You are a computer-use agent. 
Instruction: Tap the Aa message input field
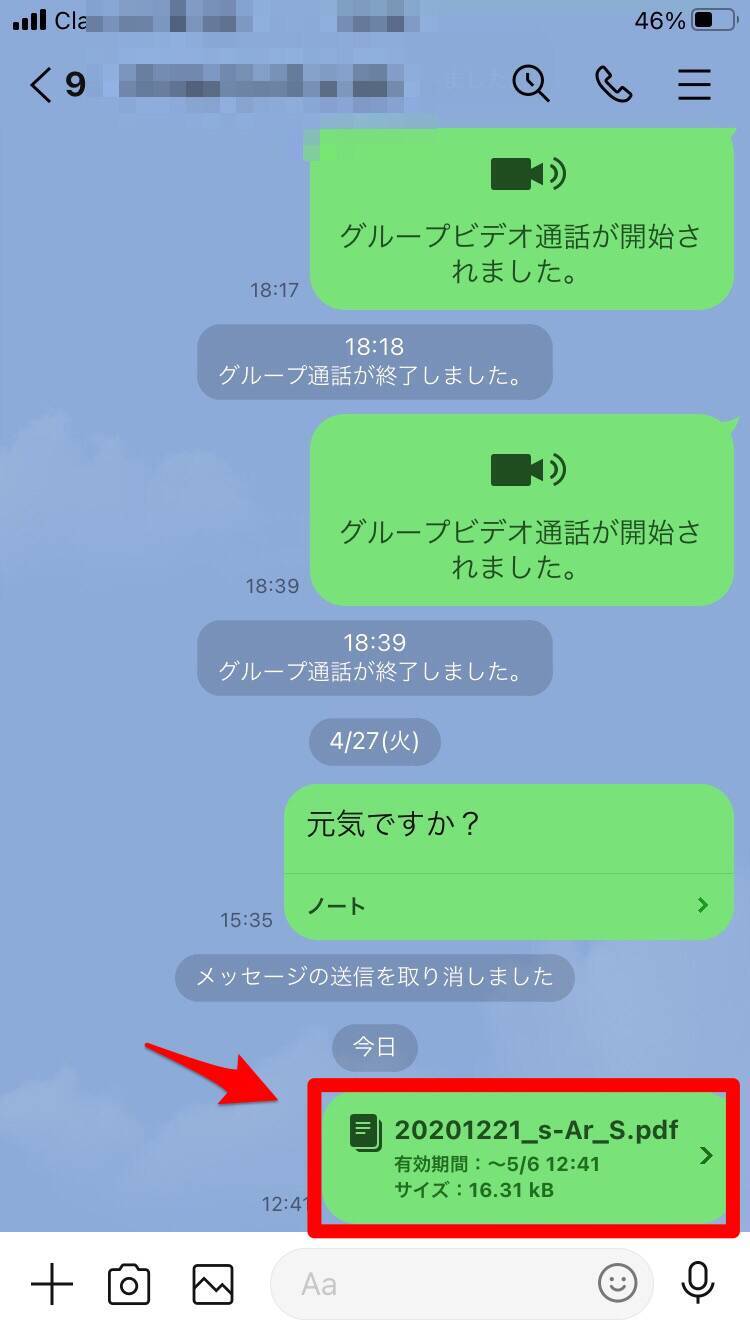point(430,1284)
